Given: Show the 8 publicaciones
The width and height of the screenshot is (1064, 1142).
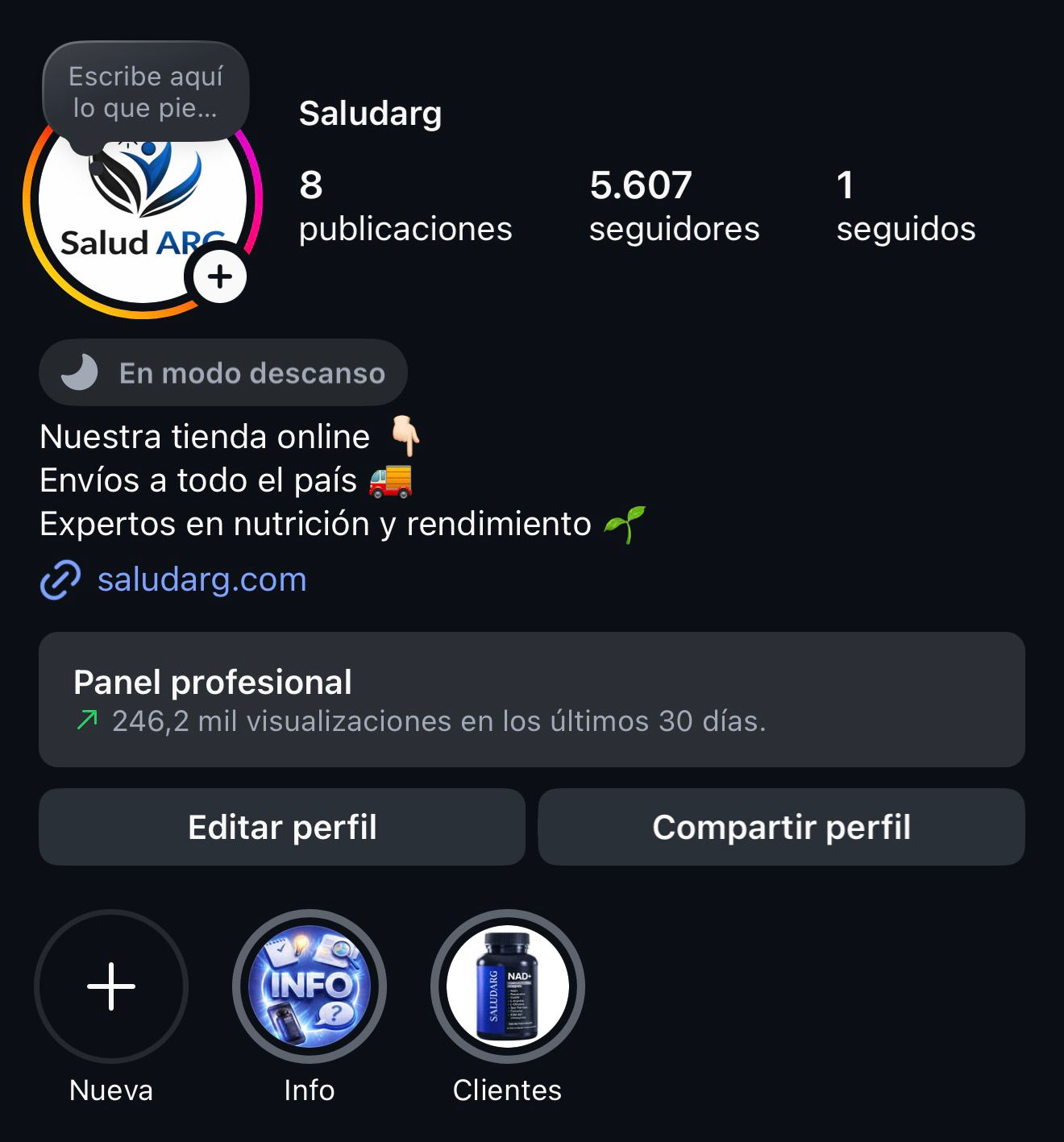Looking at the screenshot, I should tap(405, 206).
